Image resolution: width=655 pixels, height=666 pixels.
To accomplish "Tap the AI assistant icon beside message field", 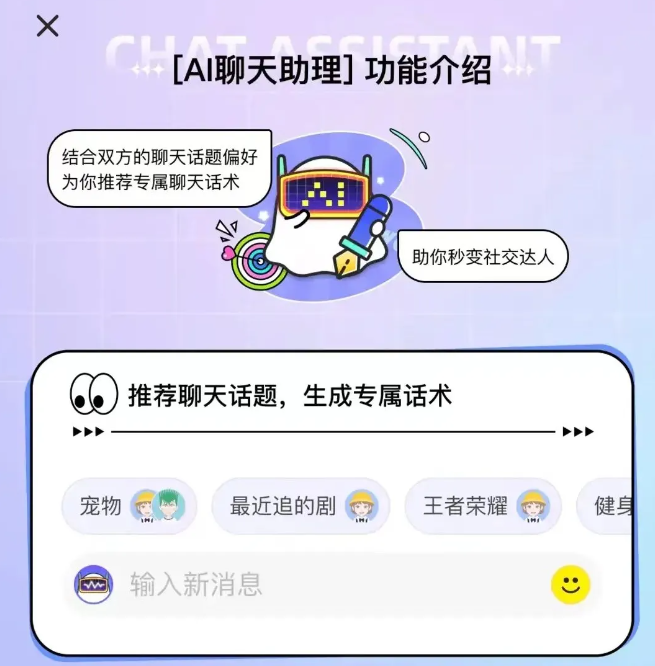I will 94,584.
